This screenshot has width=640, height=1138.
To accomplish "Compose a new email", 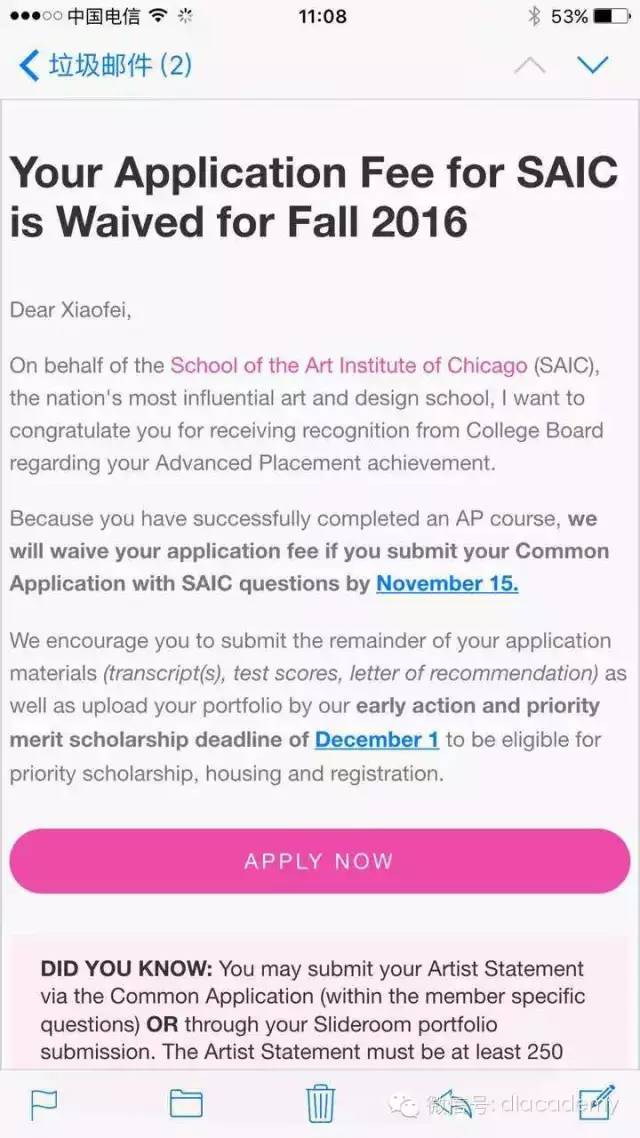I will (596, 1102).
